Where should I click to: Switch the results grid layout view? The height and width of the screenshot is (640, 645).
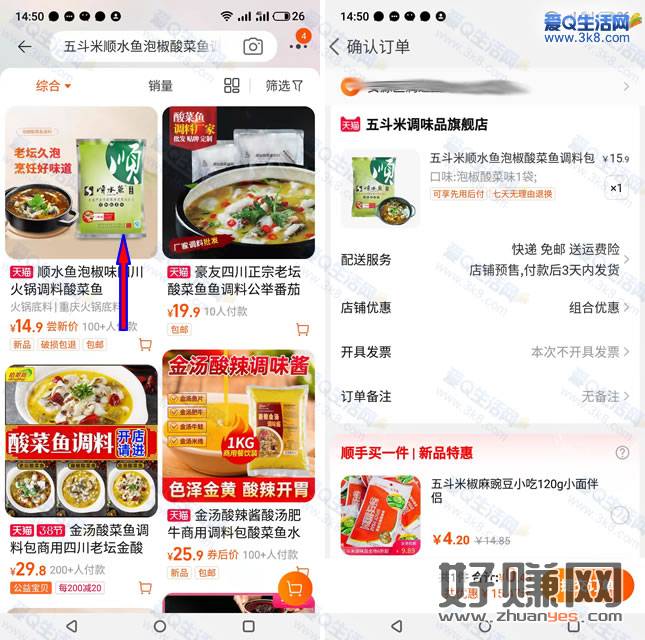232,86
